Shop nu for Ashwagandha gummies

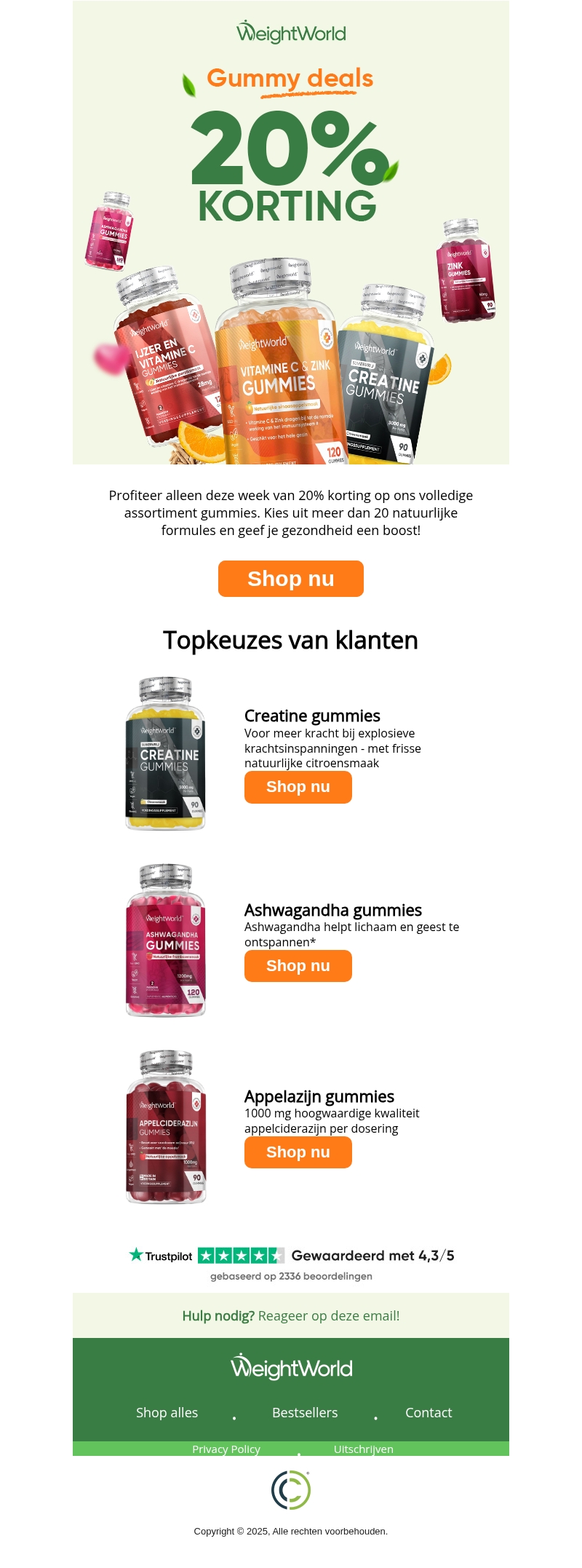click(x=298, y=966)
